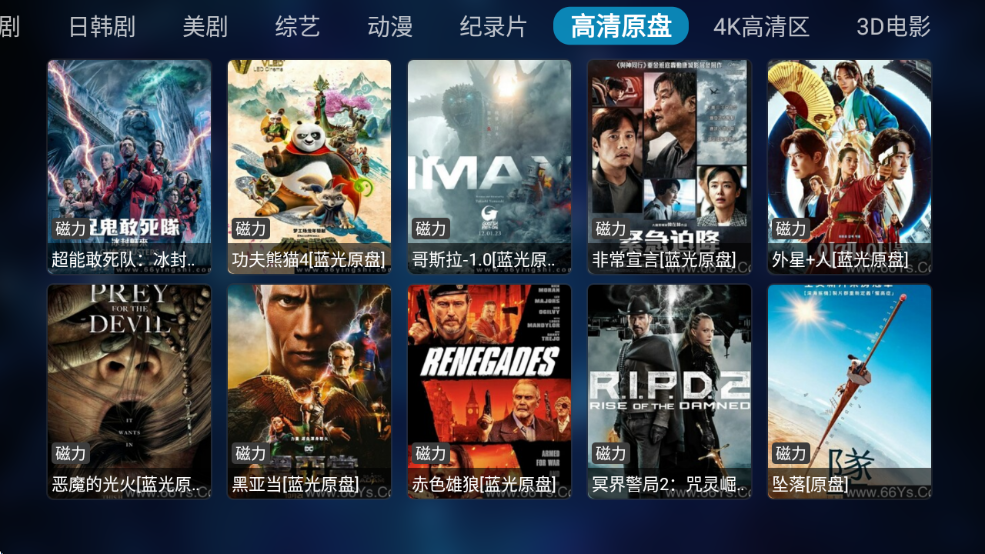Screen dimensions: 985x554
Task: Go to the 纪录片 tab
Action: click(492, 27)
